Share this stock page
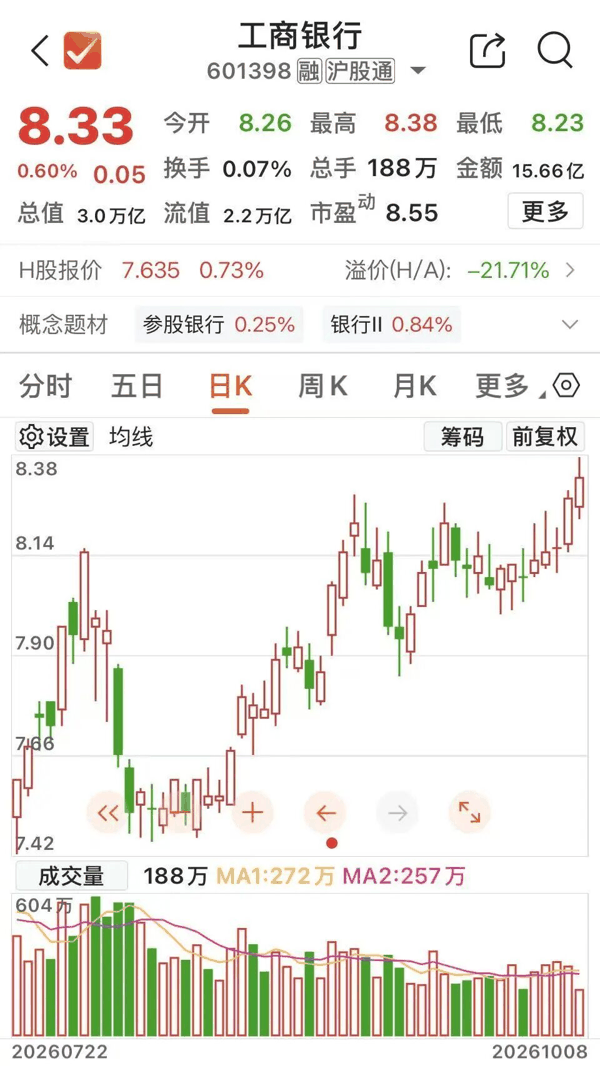Viewport: 600px width, 1066px height. click(x=487, y=51)
